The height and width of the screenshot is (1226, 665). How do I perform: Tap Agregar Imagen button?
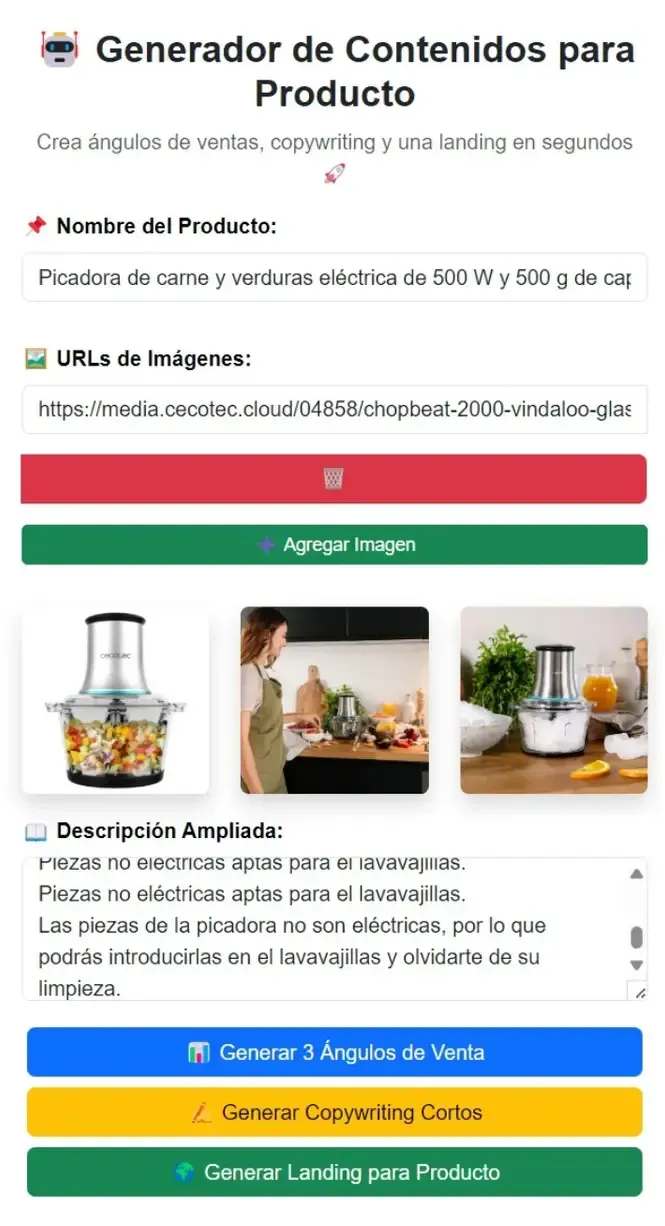[334, 545]
